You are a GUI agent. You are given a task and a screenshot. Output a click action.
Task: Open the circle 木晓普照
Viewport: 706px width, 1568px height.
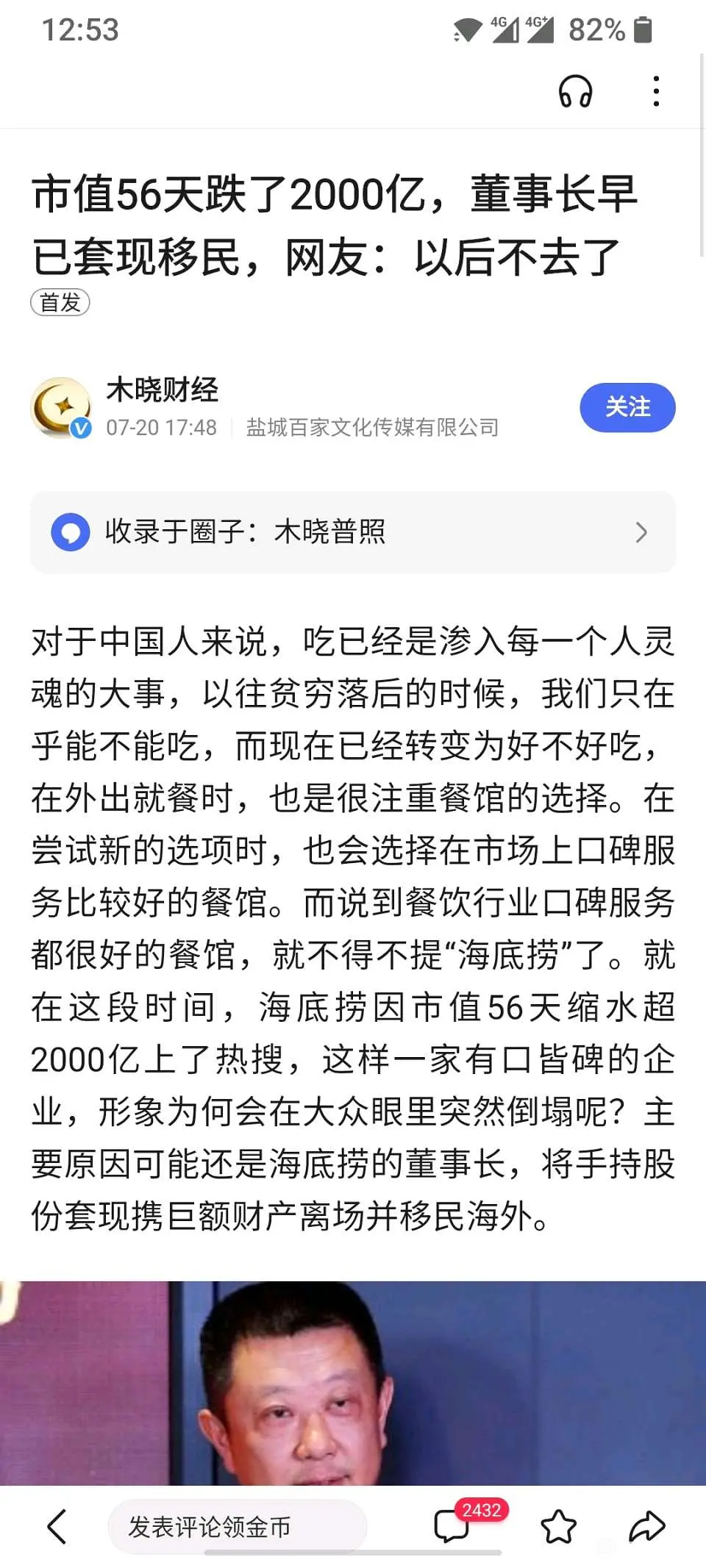pos(353,531)
